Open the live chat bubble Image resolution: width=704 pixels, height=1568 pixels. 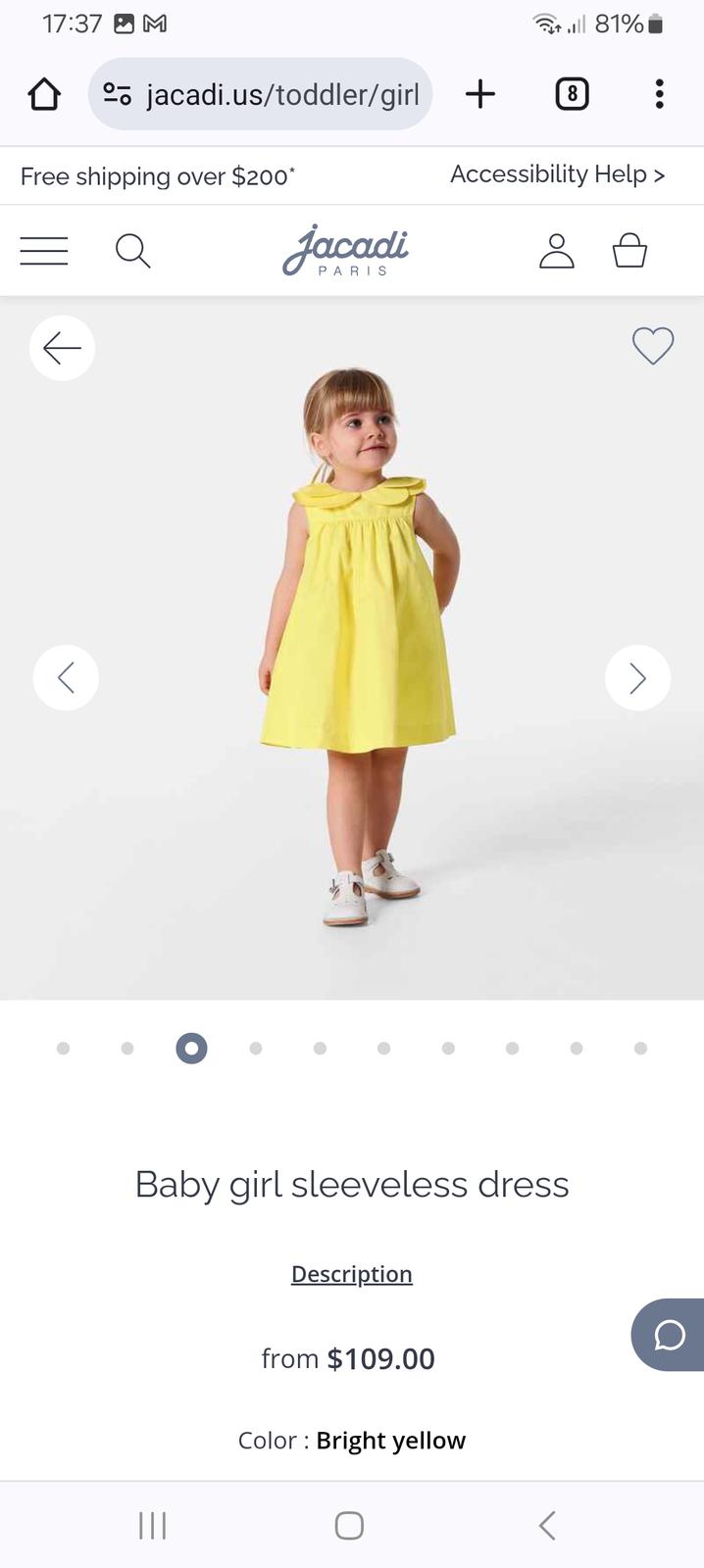pyautogui.click(x=670, y=1335)
